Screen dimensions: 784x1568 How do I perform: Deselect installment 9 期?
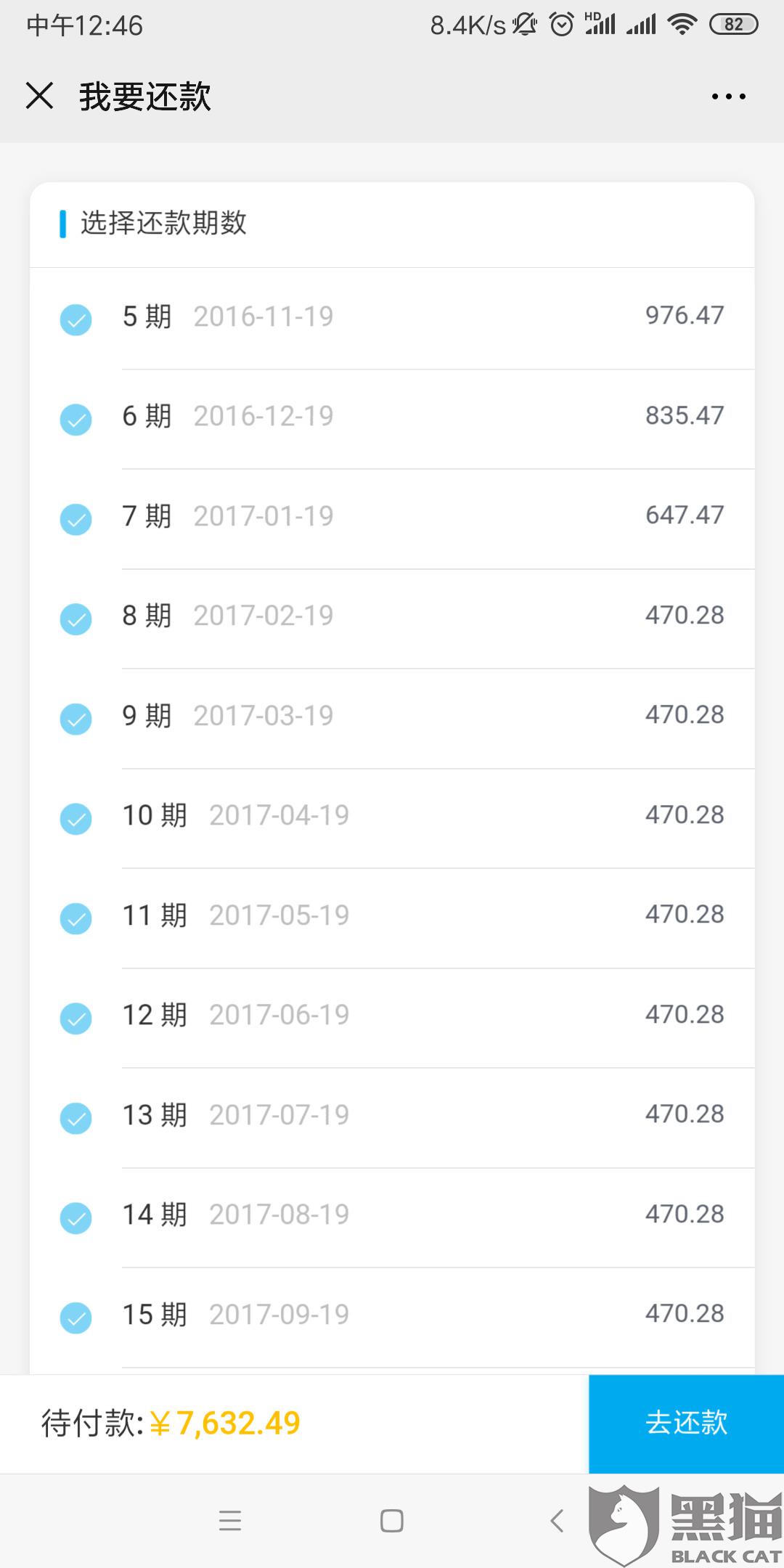click(75, 719)
